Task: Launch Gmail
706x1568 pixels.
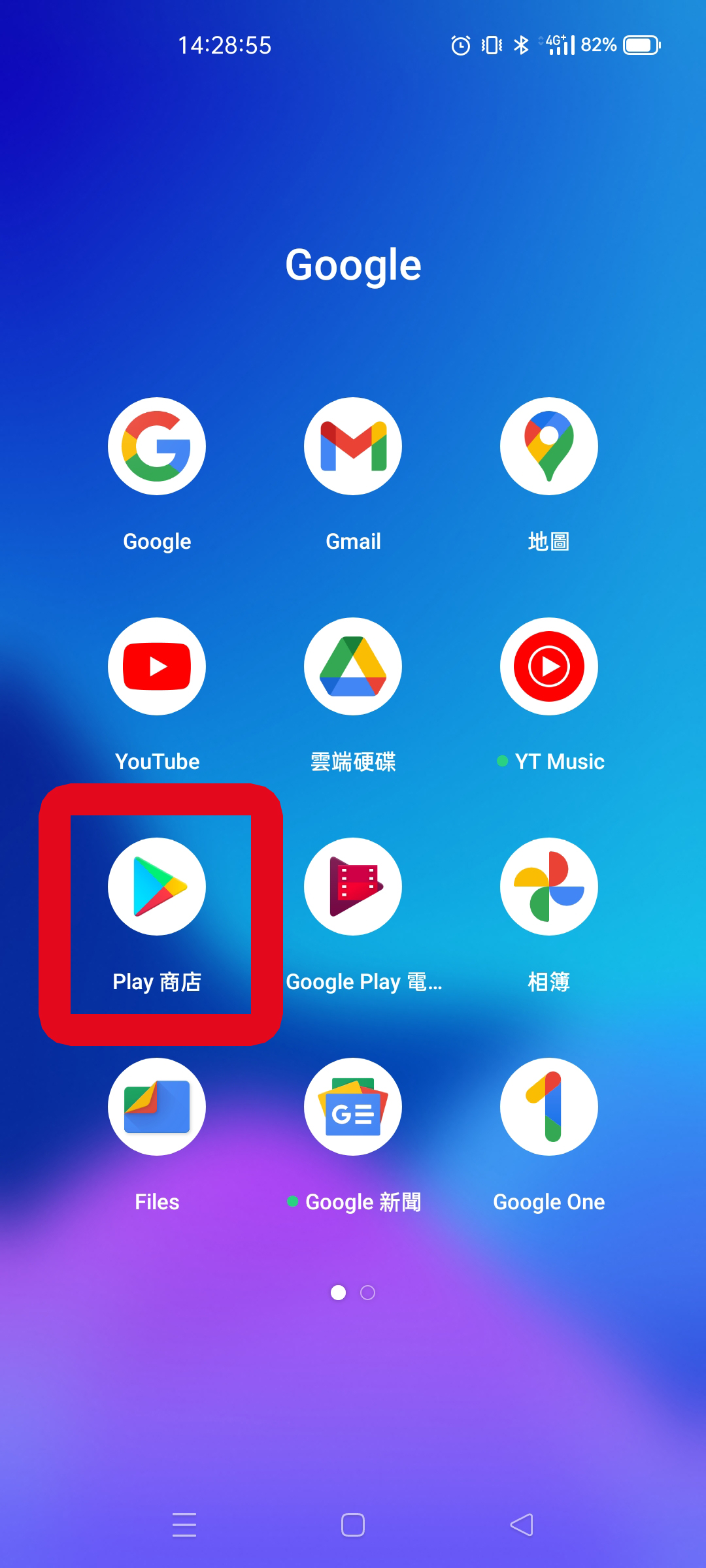Action: pos(353,446)
